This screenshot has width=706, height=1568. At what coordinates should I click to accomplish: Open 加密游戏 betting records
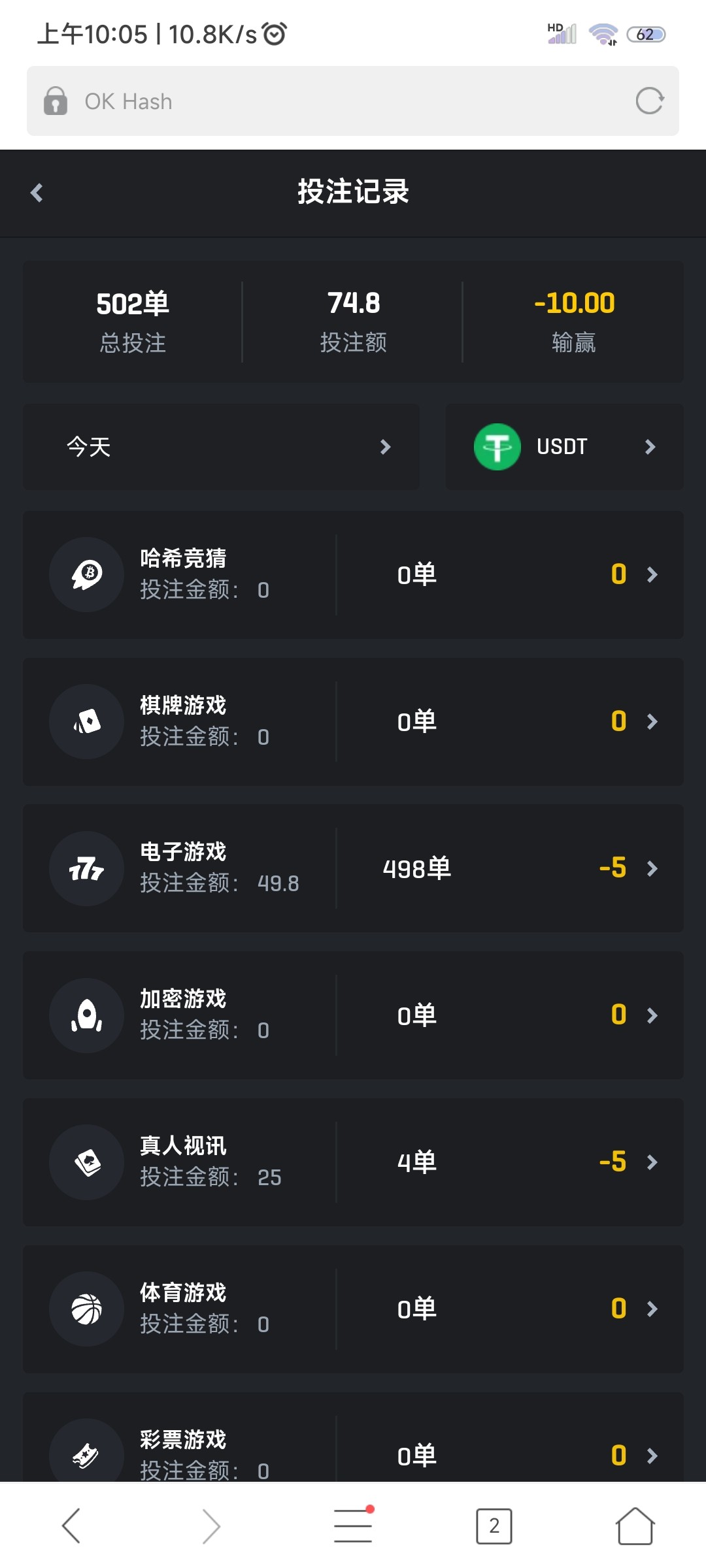[353, 1015]
